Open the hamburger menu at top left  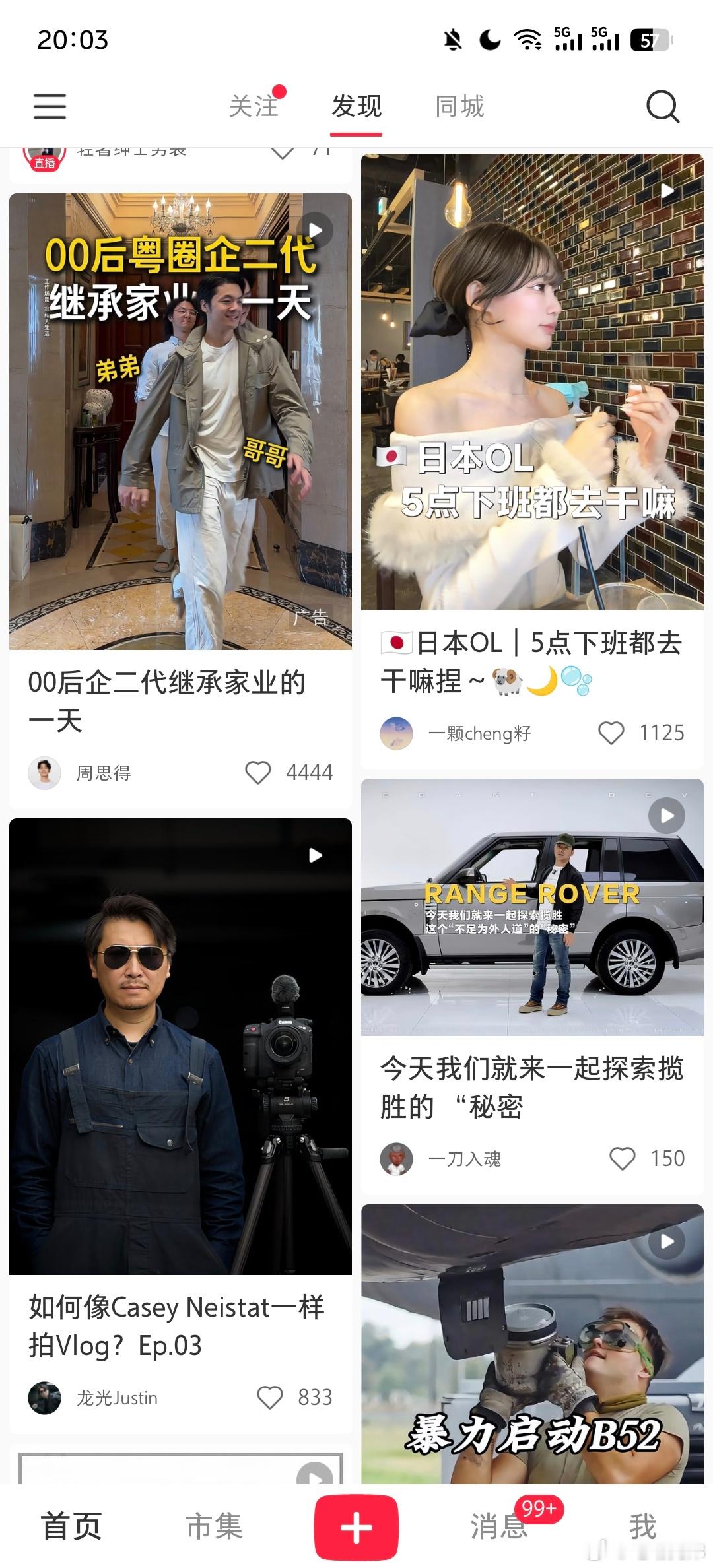(50, 106)
